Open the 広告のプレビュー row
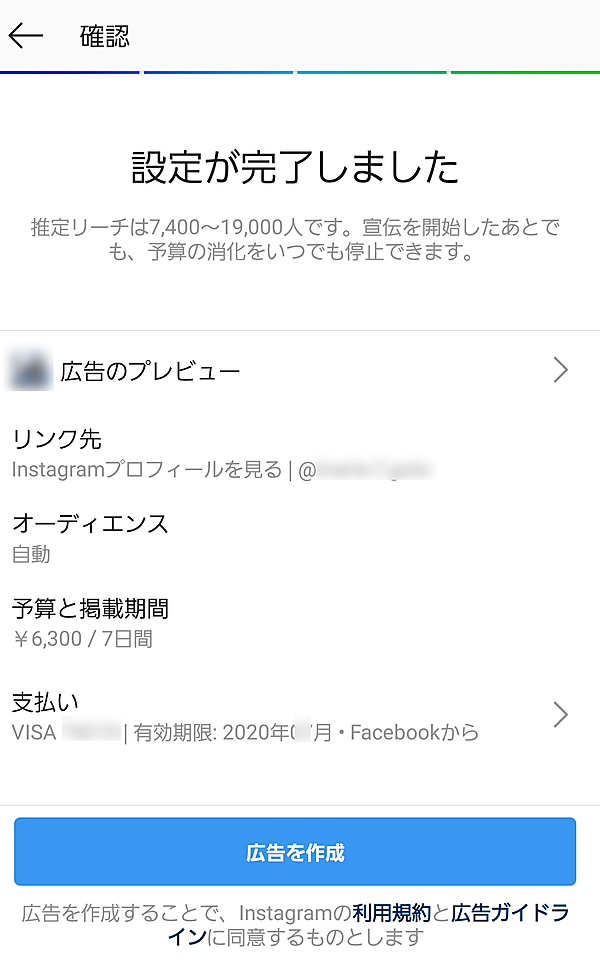The height and width of the screenshot is (967, 600). coord(300,372)
